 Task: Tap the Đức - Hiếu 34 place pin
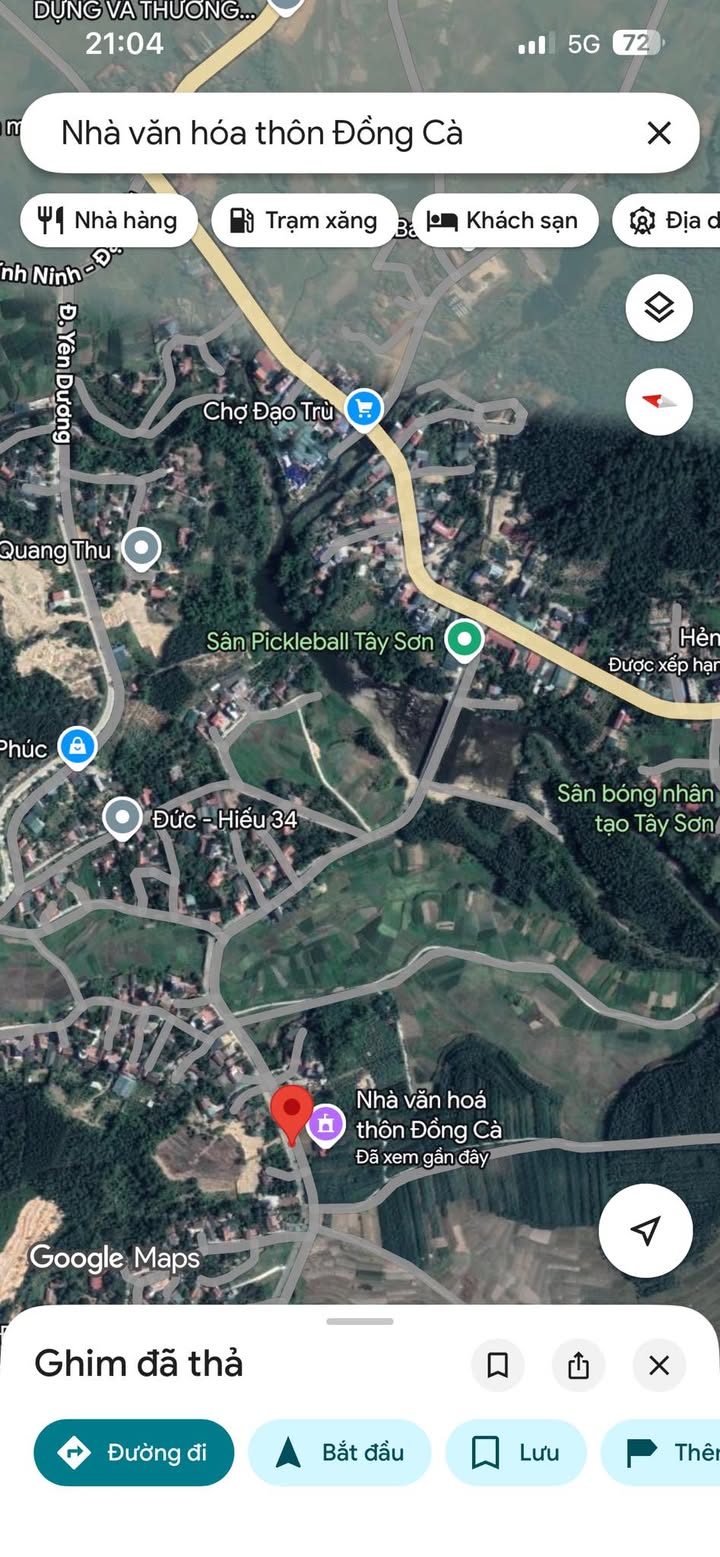pyautogui.click(x=123, y=818)
